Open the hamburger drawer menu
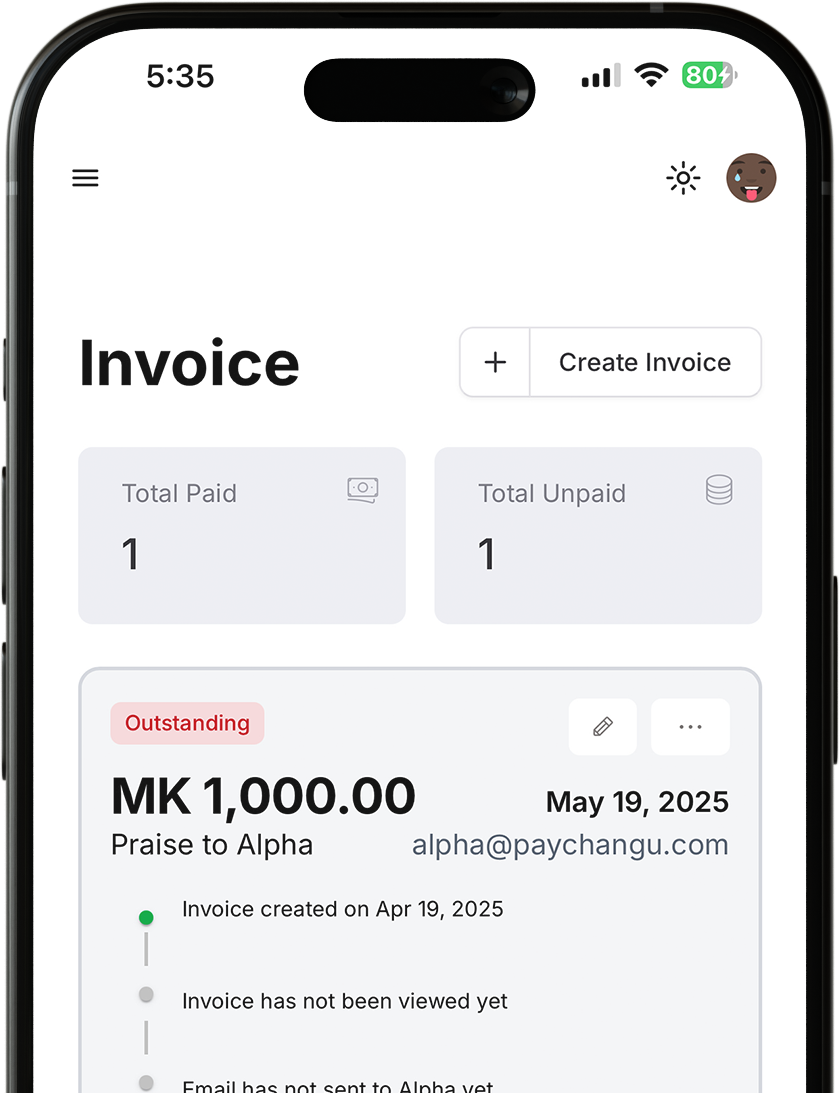Viewport: 840px width, 1093px height. tap(86, 178)
